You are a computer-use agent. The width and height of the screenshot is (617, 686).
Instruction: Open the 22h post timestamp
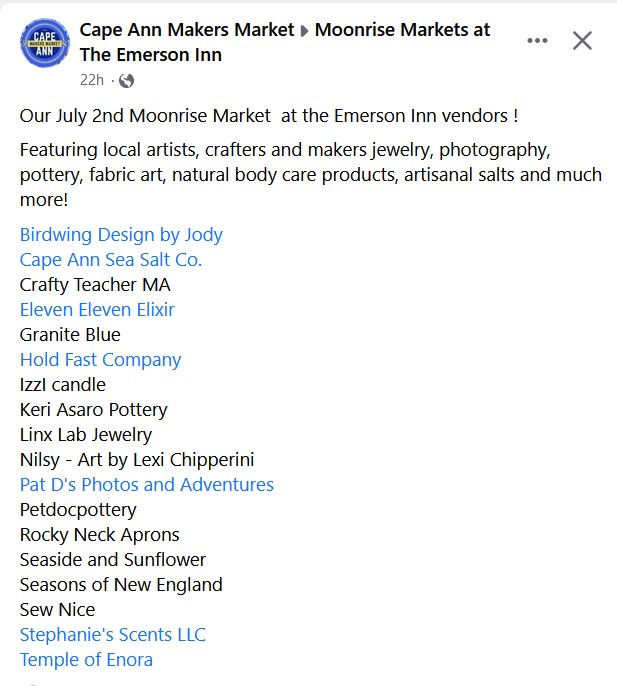pos(92,80)
